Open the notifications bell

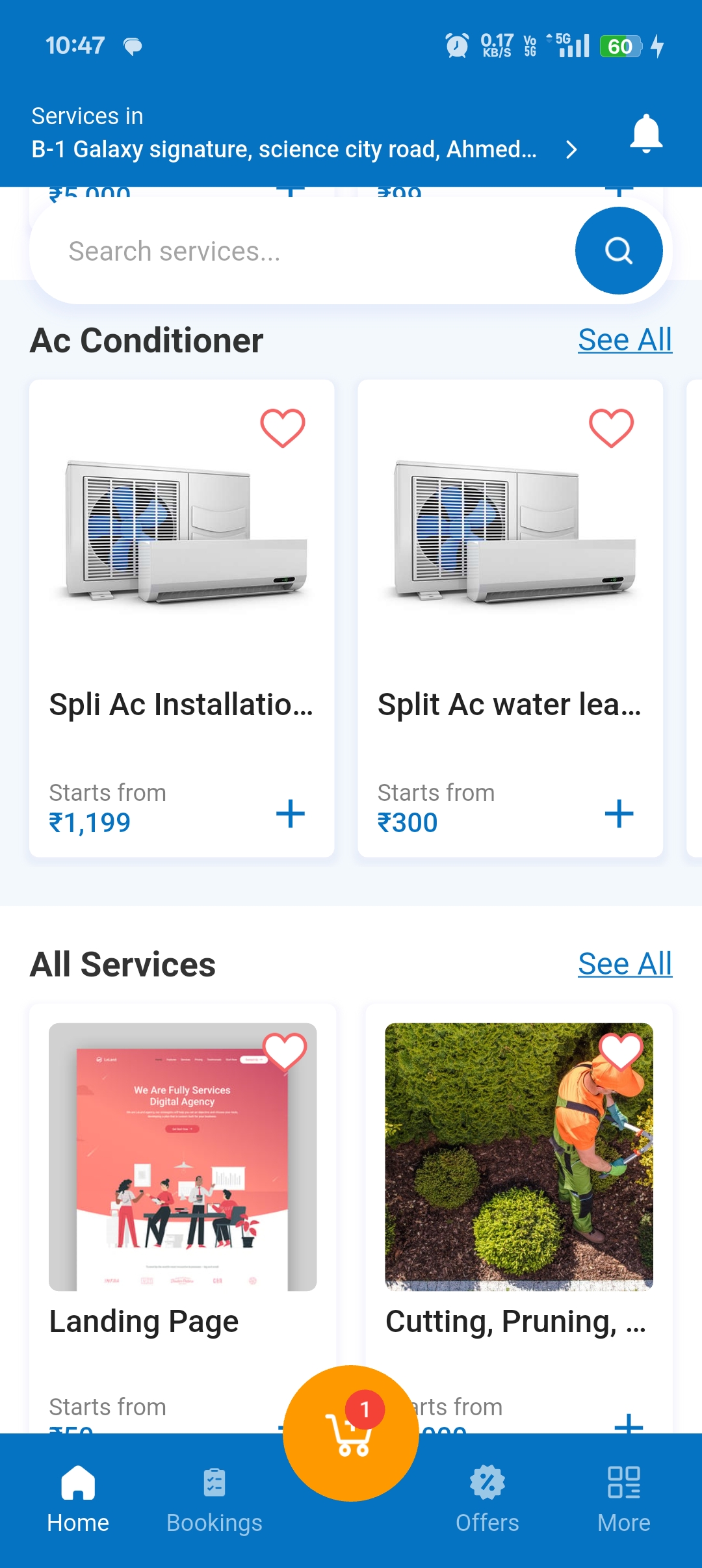tap(645, 133)
